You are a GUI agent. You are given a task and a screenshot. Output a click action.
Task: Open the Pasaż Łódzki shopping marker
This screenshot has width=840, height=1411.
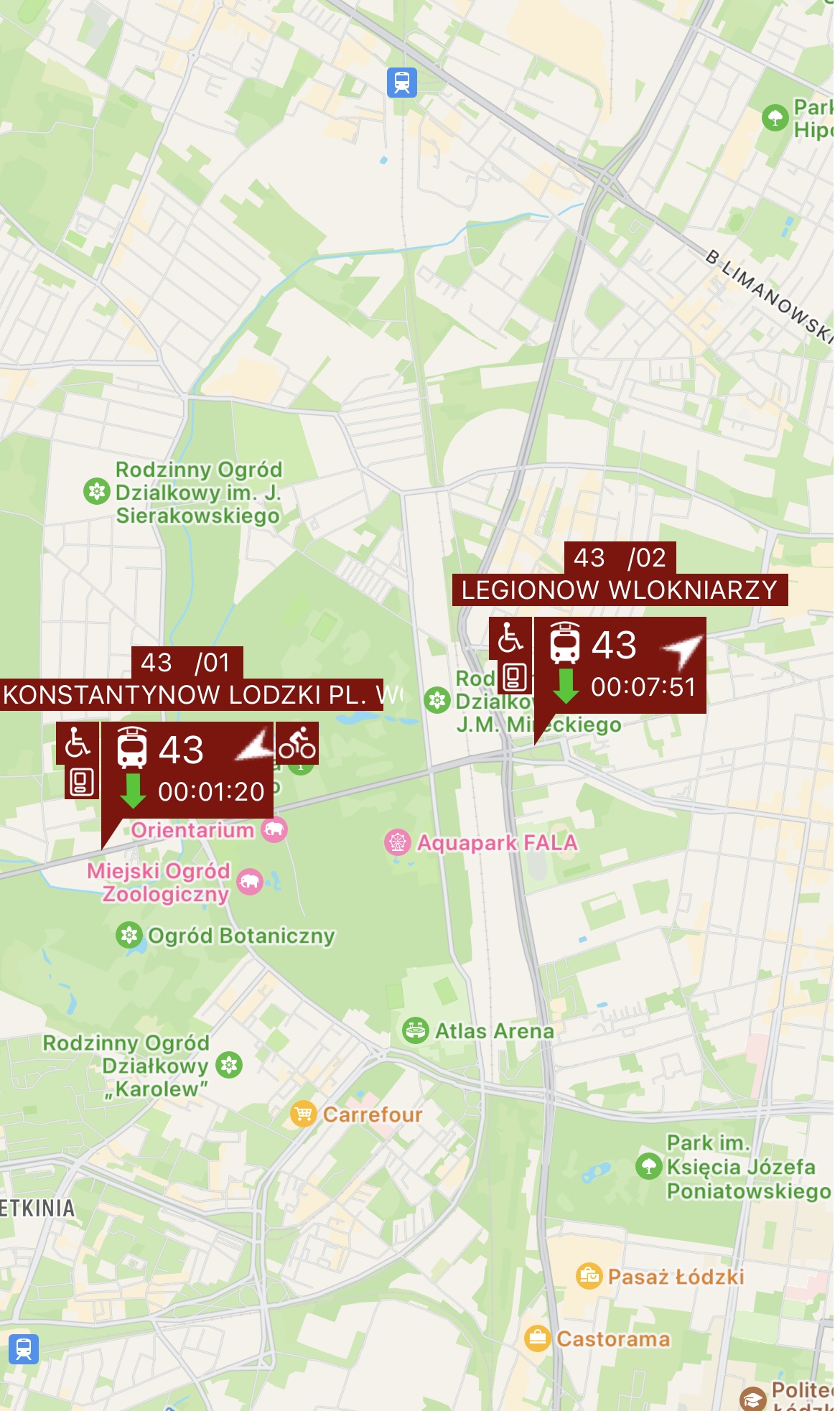pos(589,1276)
